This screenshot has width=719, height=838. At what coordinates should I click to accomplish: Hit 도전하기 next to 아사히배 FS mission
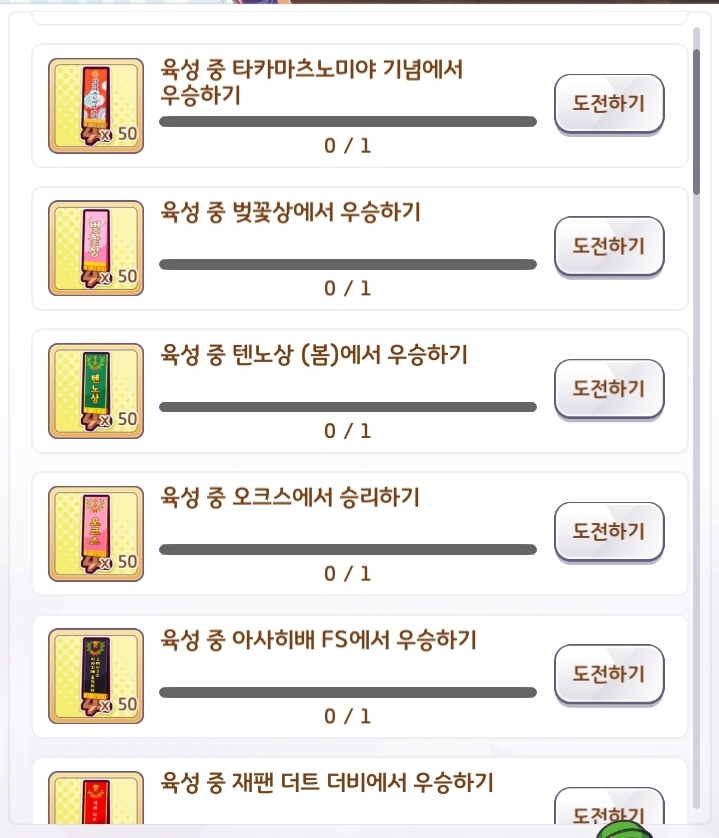609,674
